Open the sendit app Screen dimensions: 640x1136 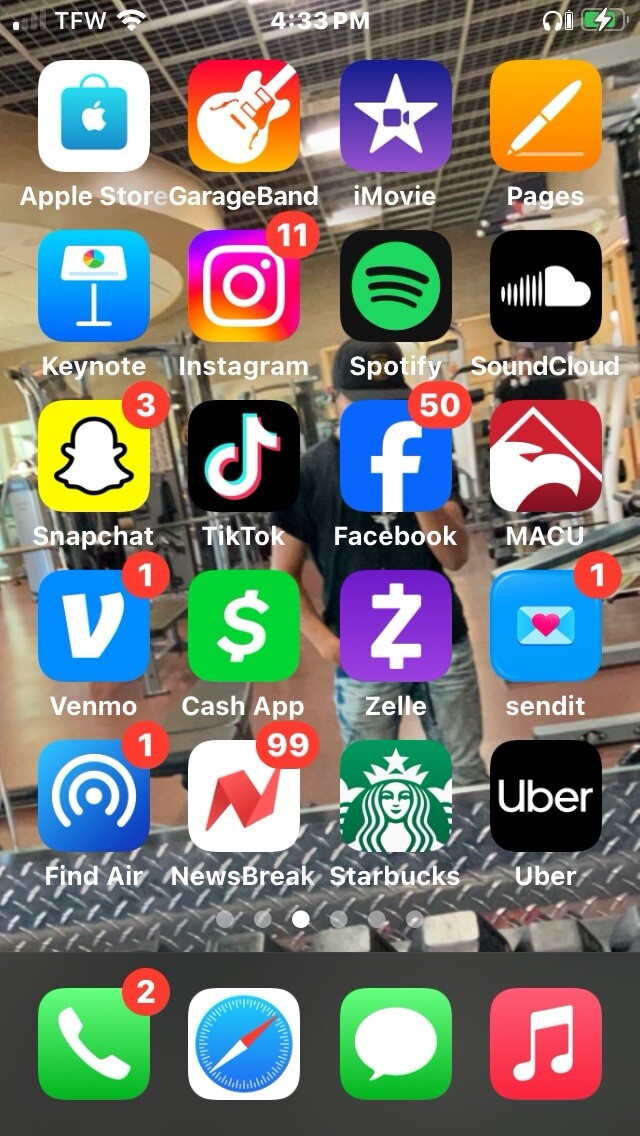point(545,625)
